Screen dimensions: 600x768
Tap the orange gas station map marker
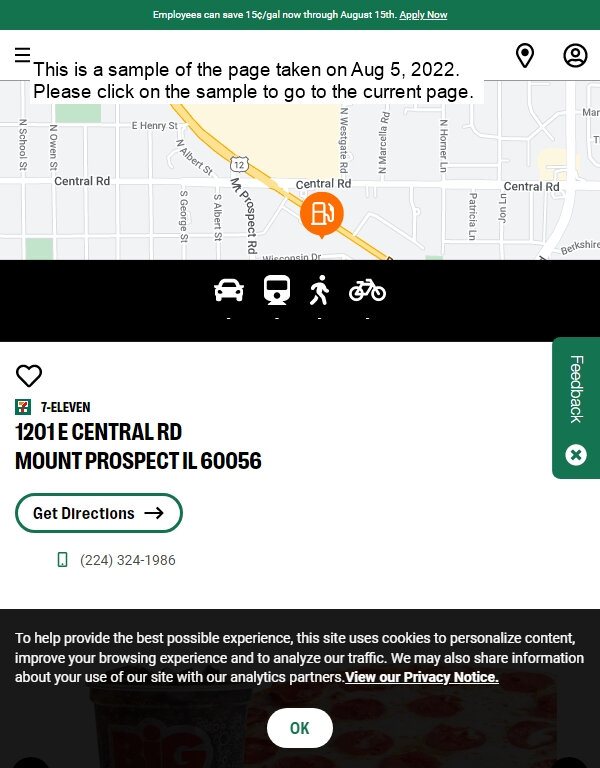tap(321, 215)
